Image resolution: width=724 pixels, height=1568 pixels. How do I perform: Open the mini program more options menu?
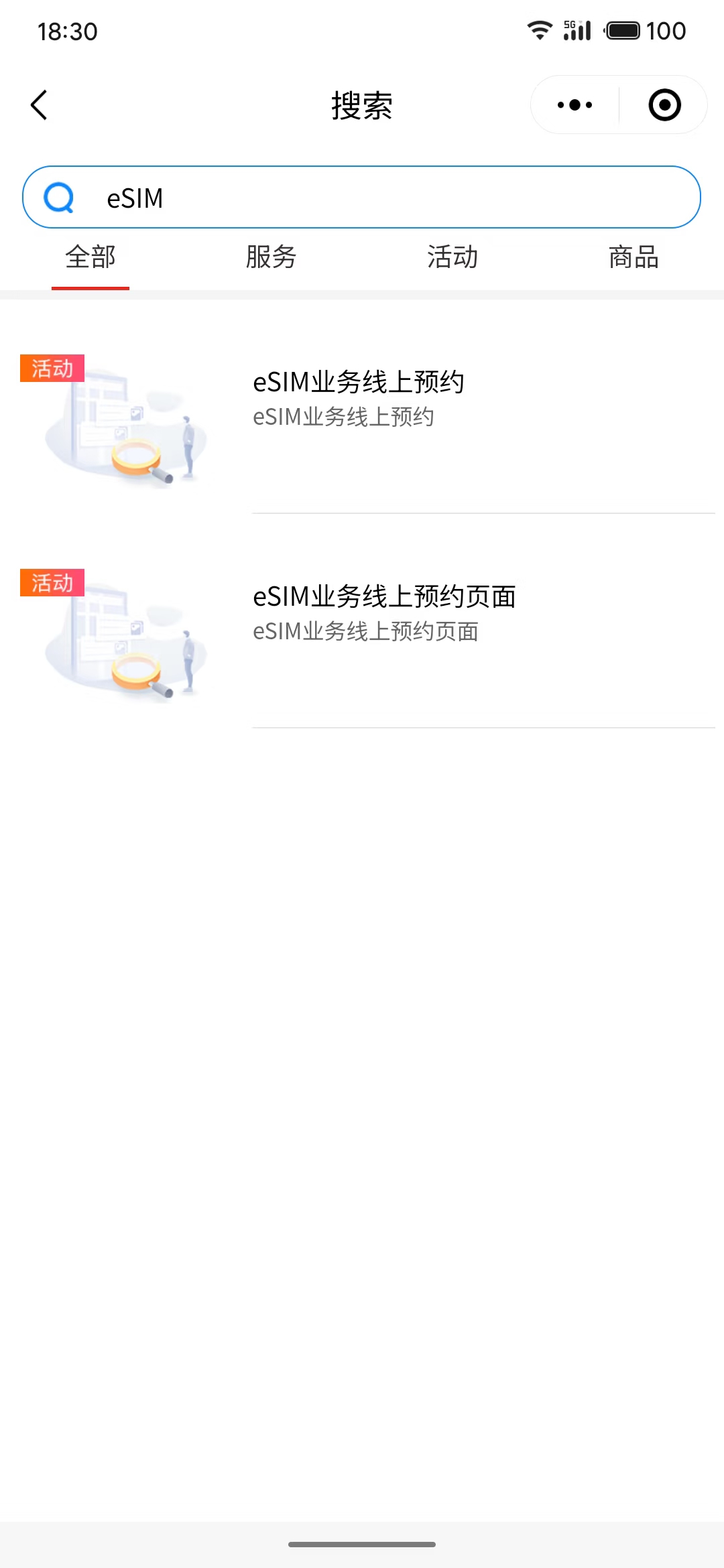[x=575, y=105]
